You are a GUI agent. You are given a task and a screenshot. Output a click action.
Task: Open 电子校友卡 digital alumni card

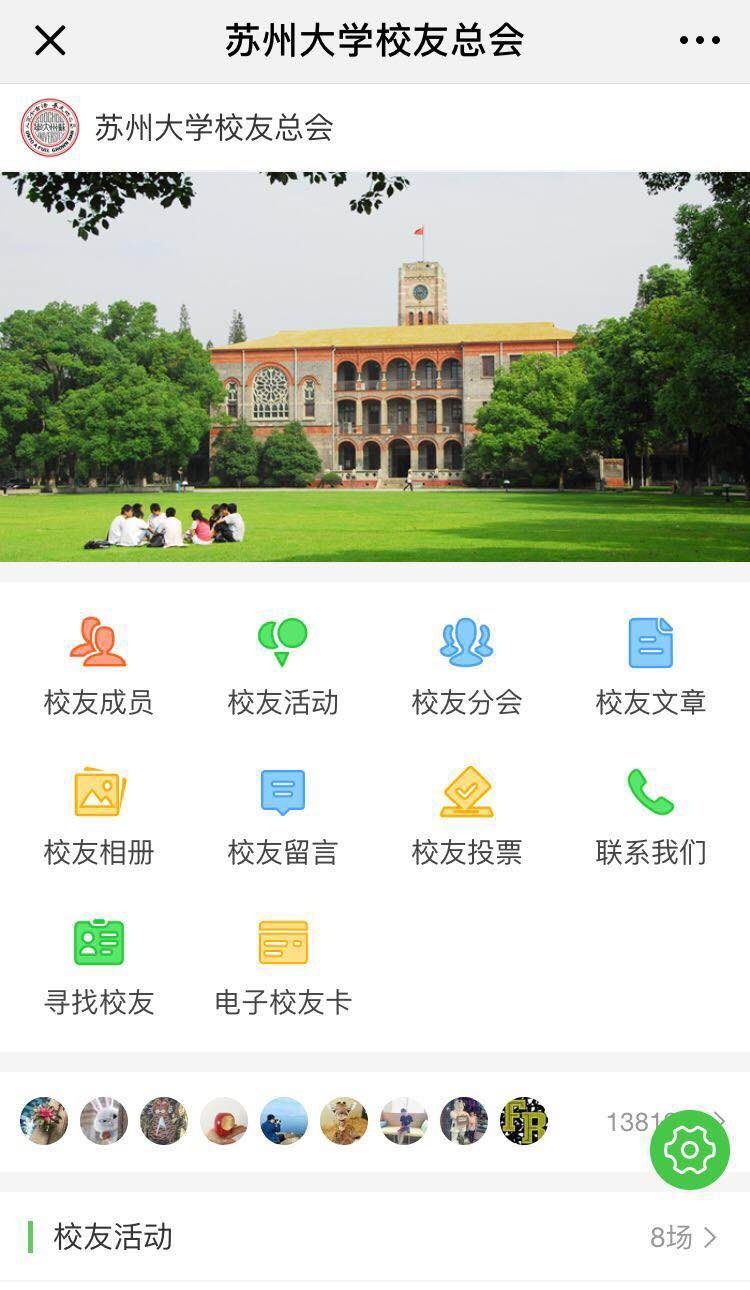pos(283,966)
